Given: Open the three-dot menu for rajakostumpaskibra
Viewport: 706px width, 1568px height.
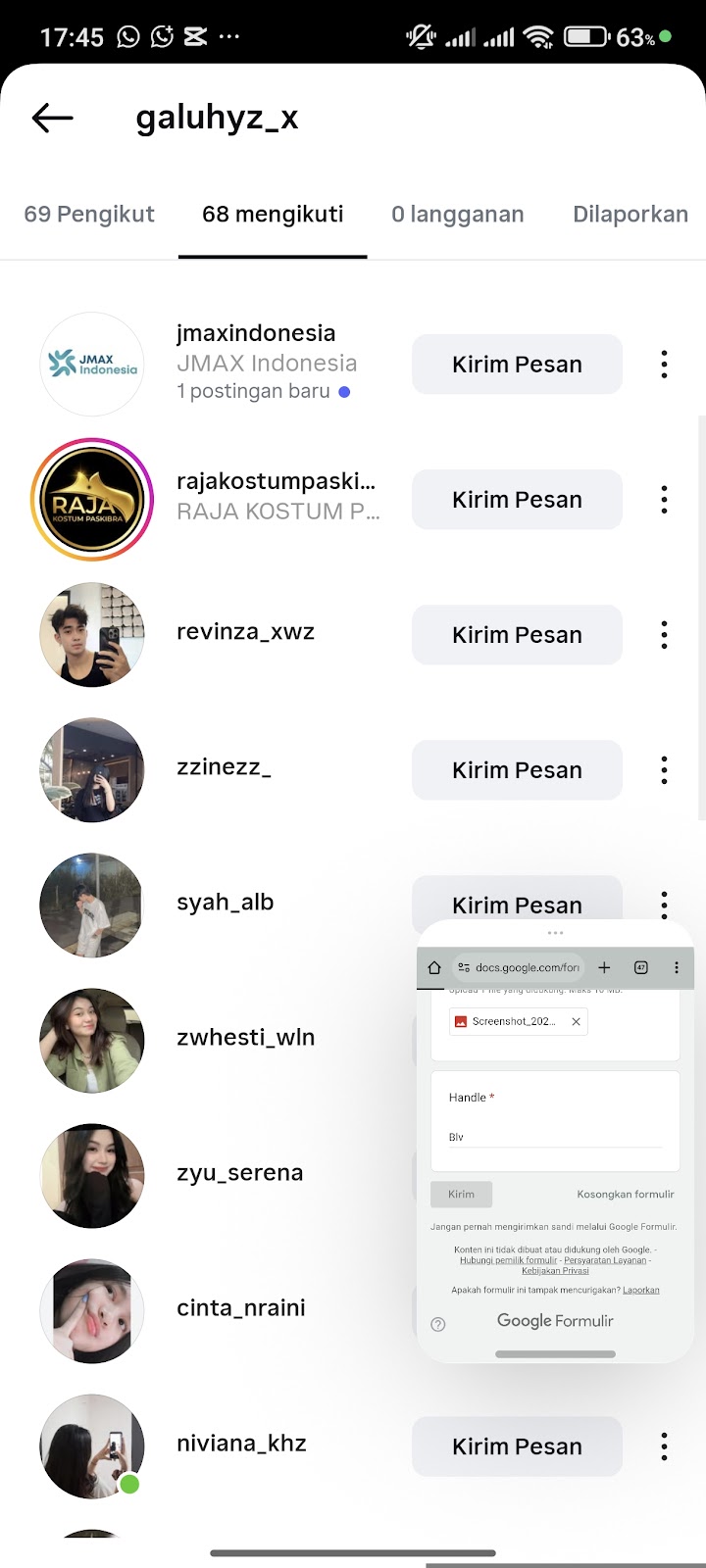Looking at the screenshot, I should [664, 500].
